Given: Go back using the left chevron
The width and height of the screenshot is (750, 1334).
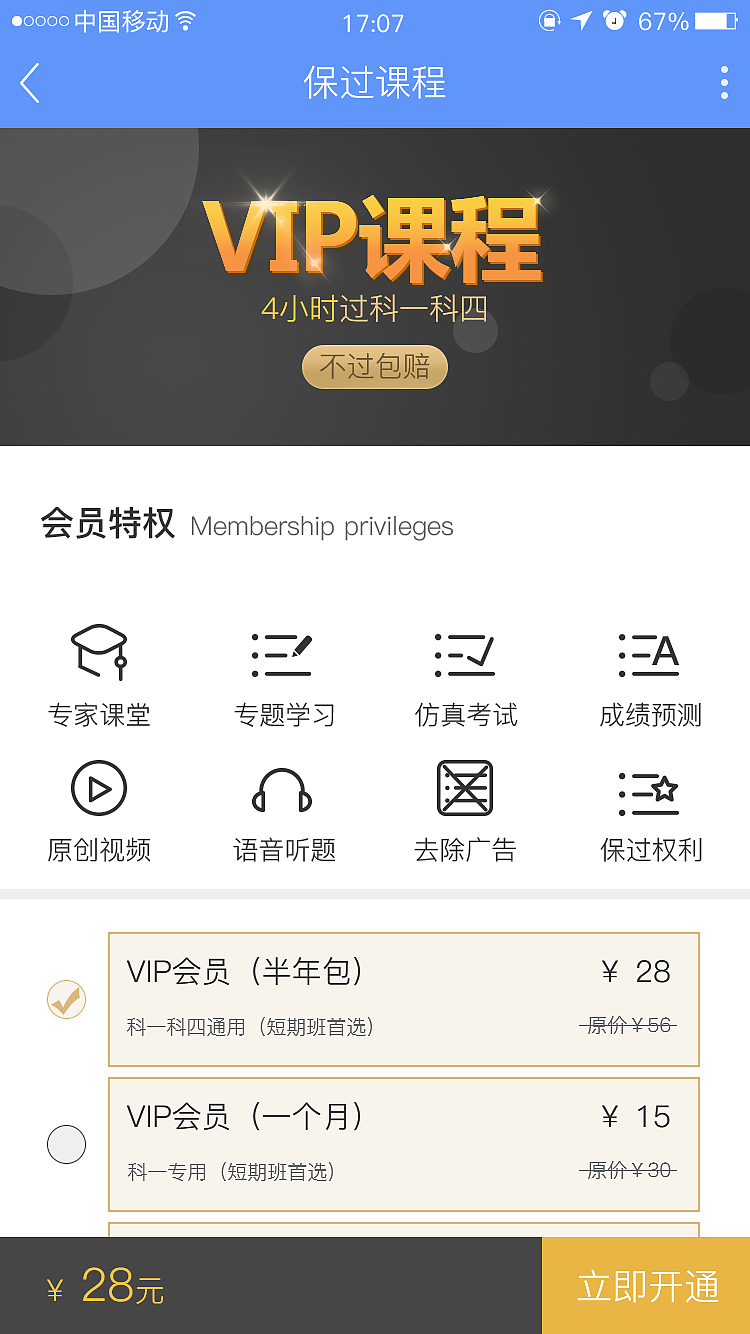Looking at the screenshot, I should tap(30, 84).
